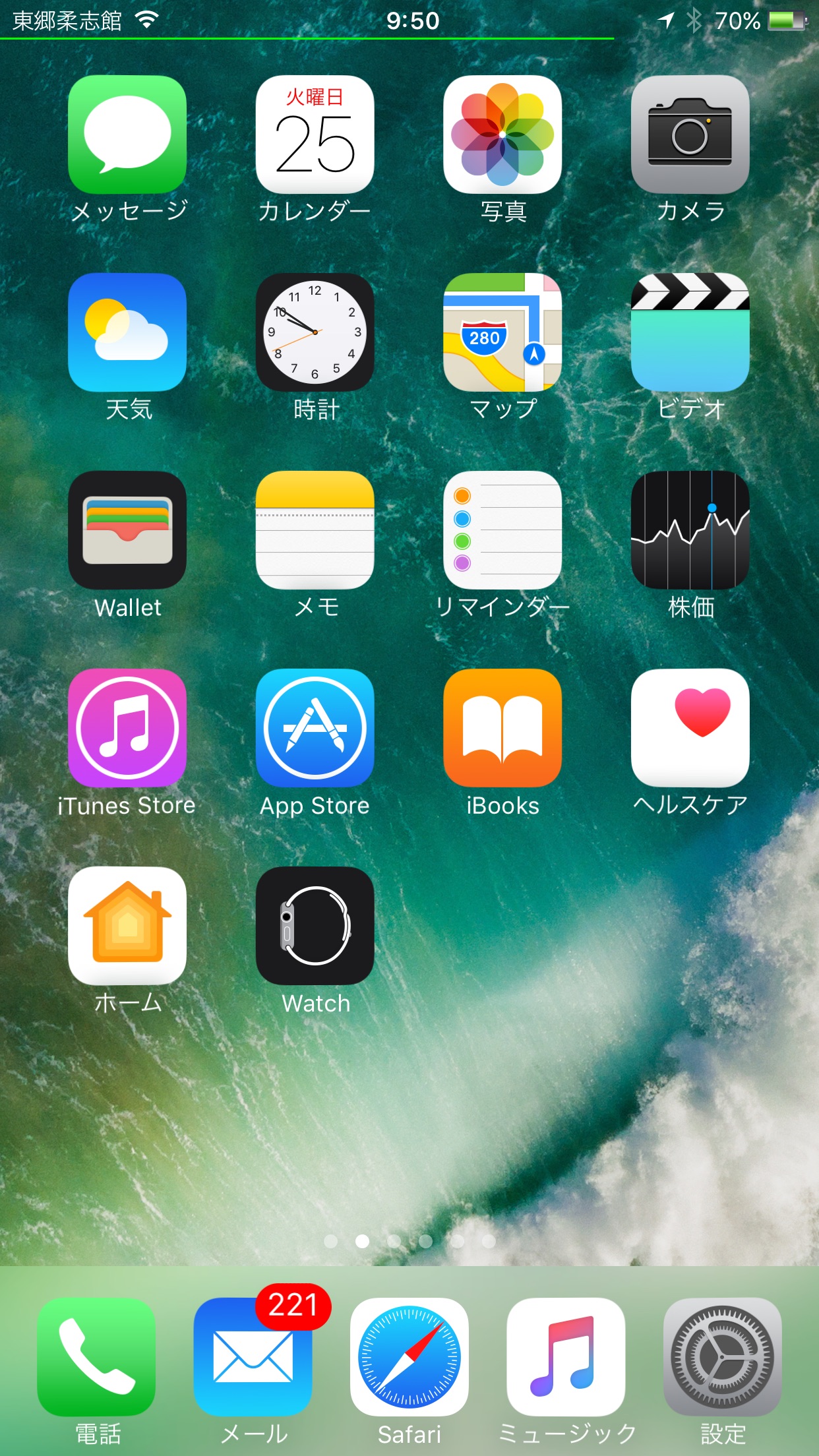The height and width of the screenshot is (1456, 819).
Task: Open the ヘルスケア (Health) app
Action: tap(690, 728)
